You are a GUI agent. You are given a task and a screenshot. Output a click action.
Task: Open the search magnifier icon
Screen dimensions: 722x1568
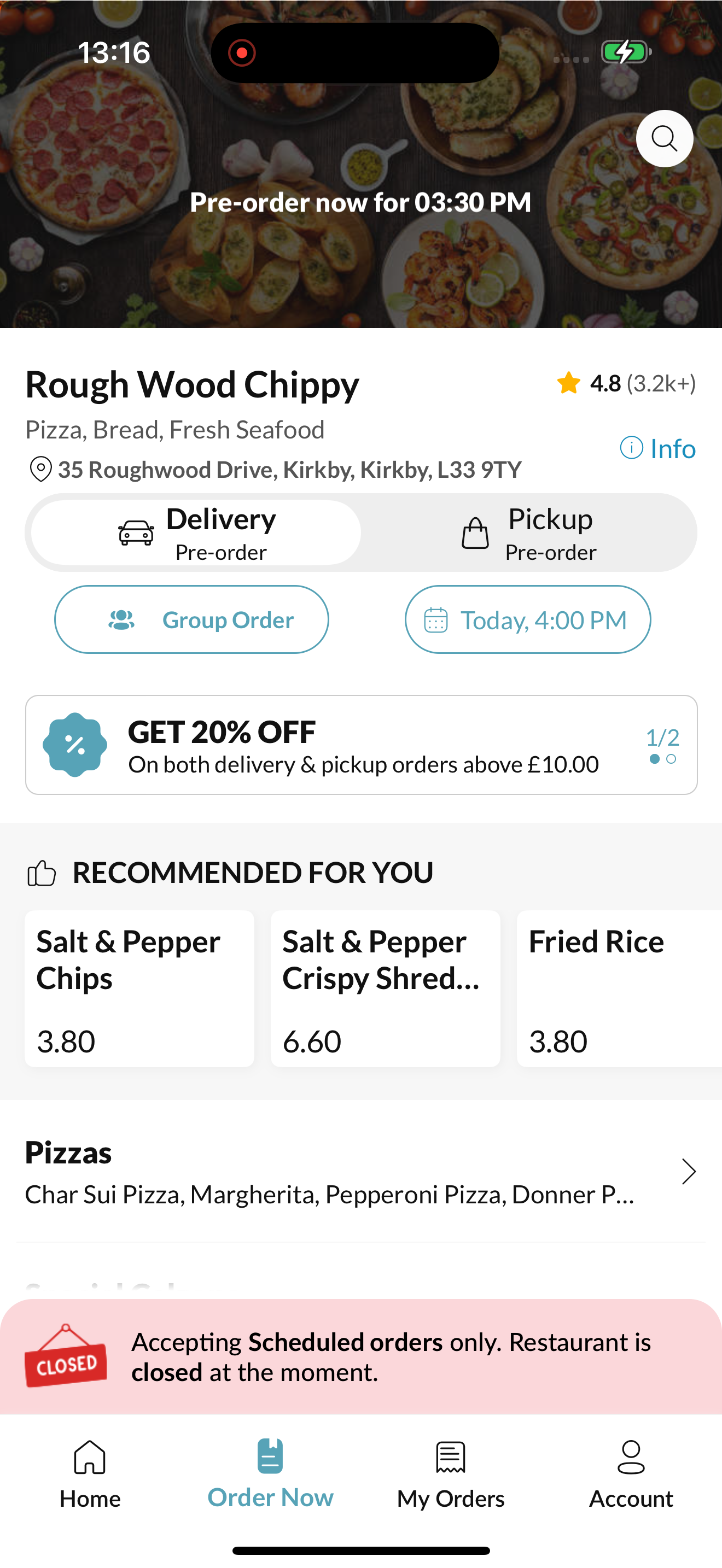[x=664, y=139]
